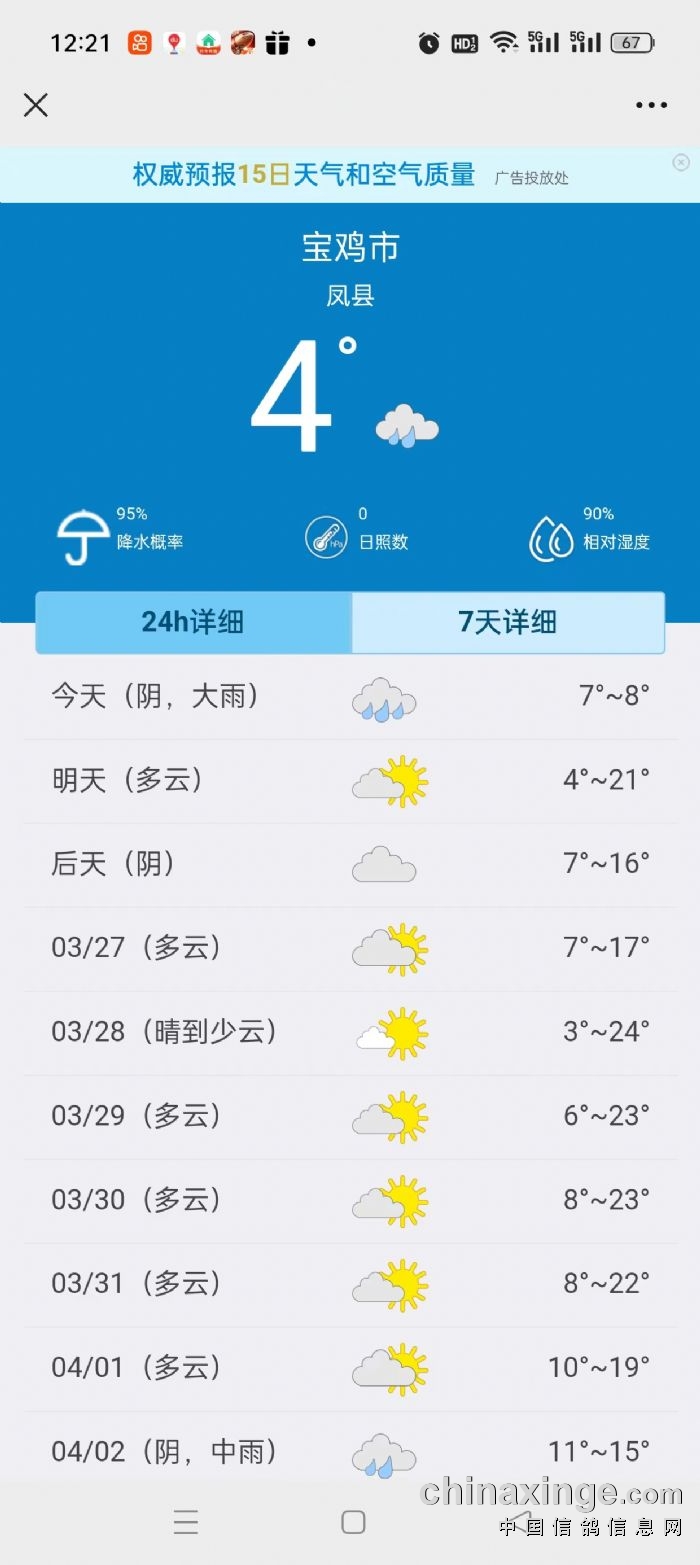Tap the system home button
The image size is (700, 1565).
pyautogui.click(x=353, y=1522)
